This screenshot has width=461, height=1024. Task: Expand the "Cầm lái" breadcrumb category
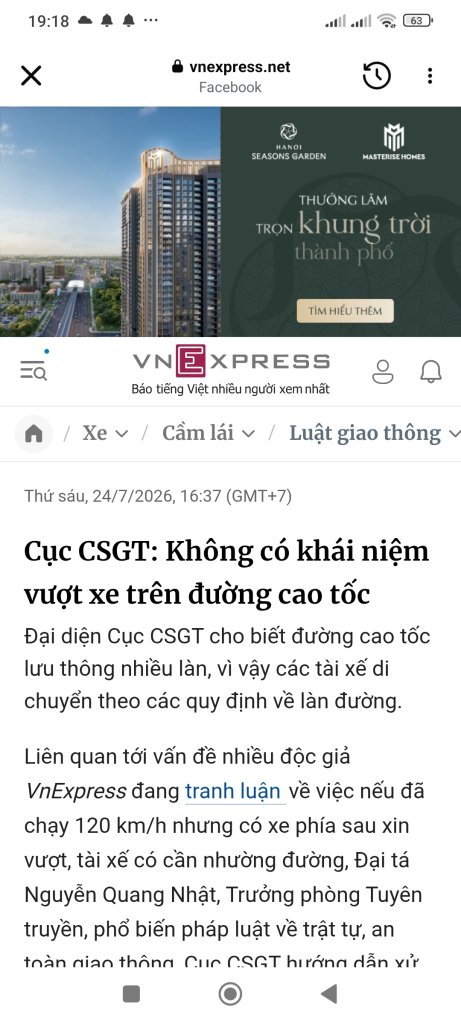(x=208, y=433)
